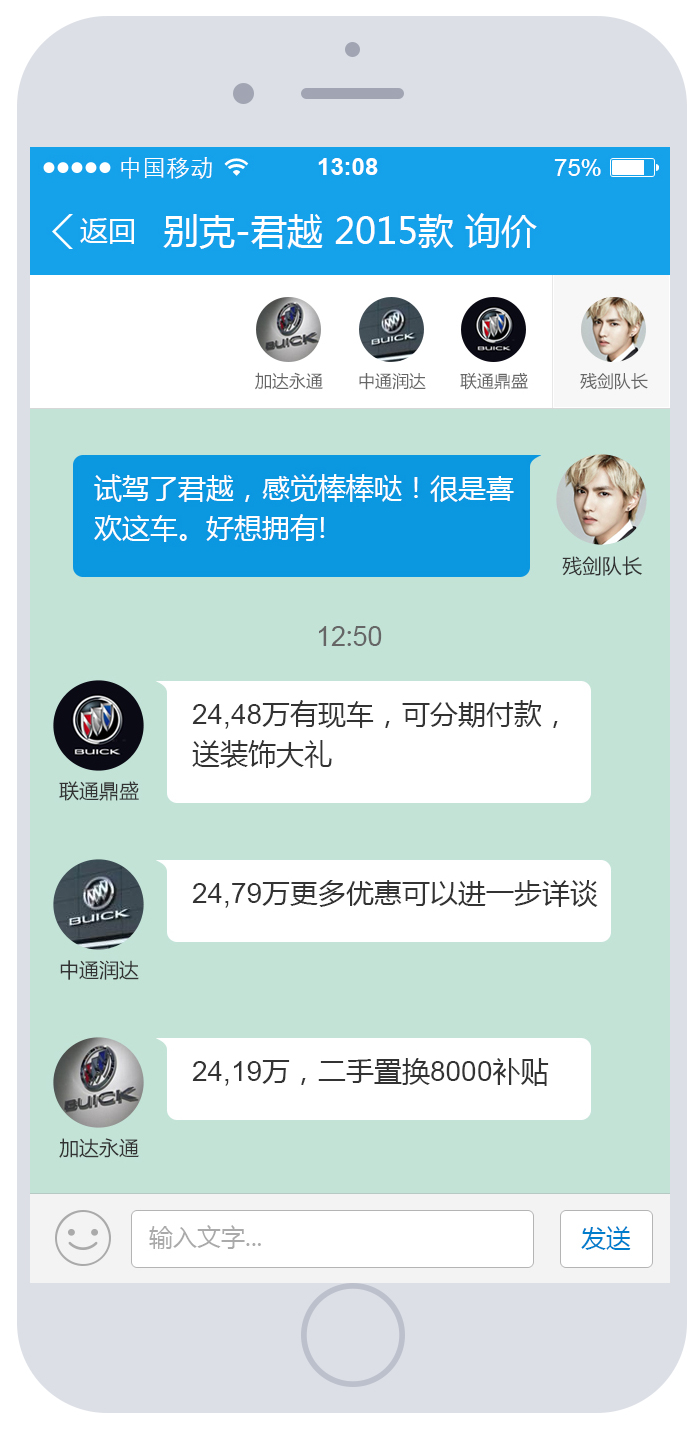Screen dimensions: 700x1430
Task: Select dealer 加达永通 in the top row
Action: [288, 330]
